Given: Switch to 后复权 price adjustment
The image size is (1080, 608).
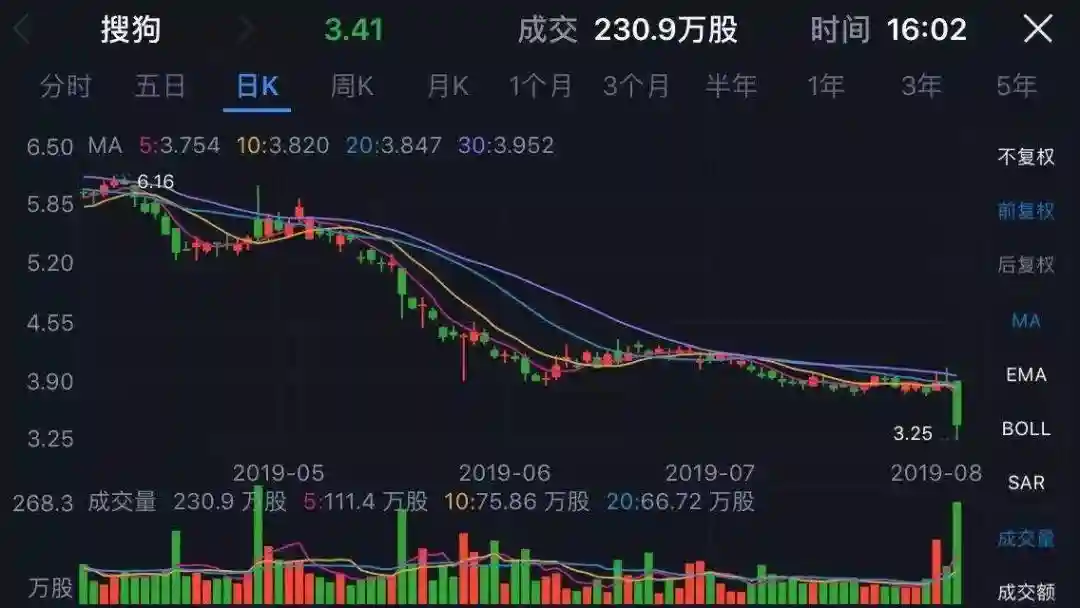Looking at the screenshot, I should [1026, 265].
